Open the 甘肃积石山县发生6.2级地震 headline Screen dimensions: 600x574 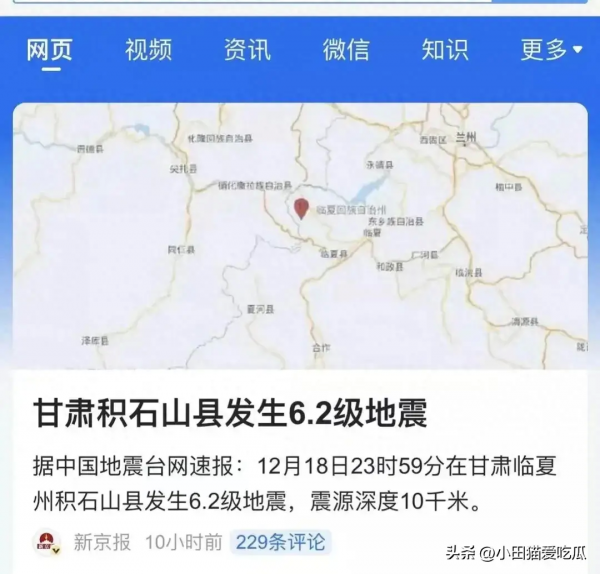point(232,414)
